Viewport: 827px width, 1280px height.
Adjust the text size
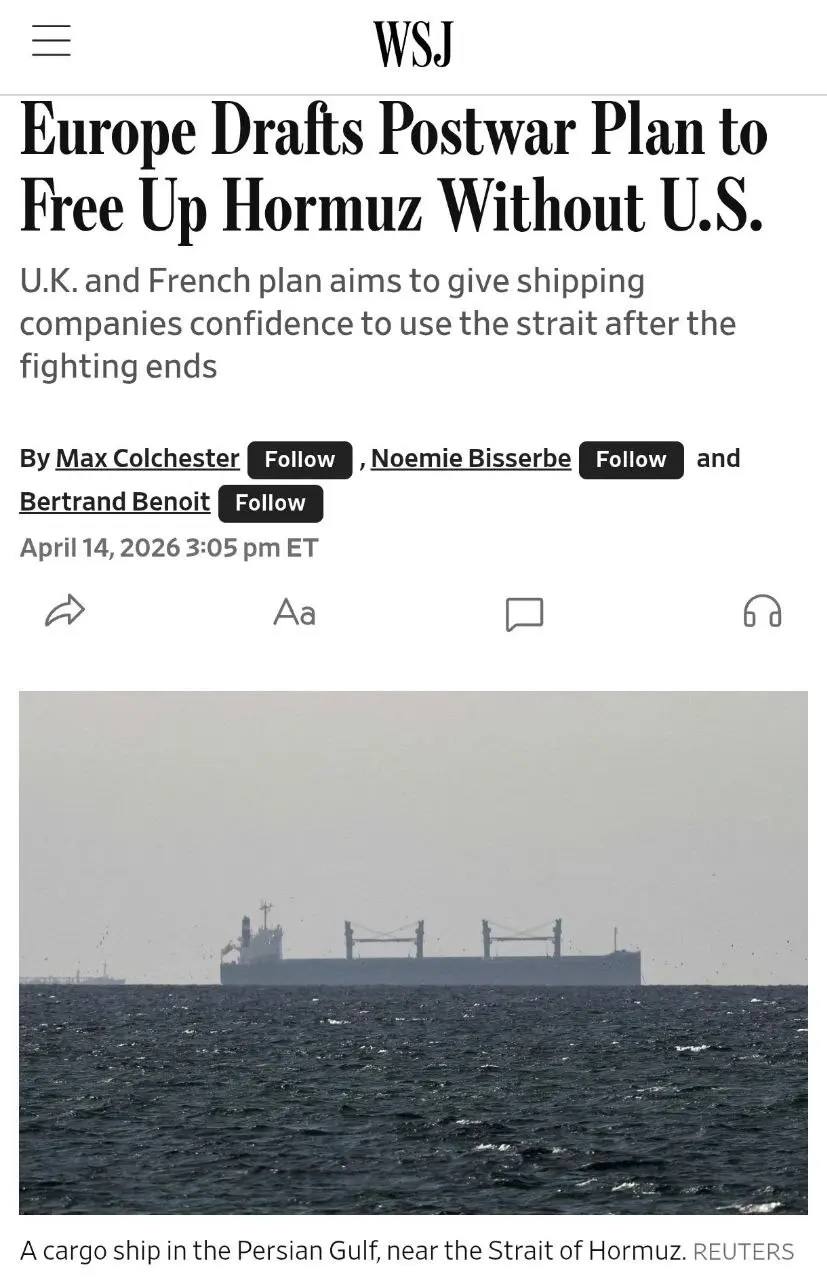click(294, 611)
